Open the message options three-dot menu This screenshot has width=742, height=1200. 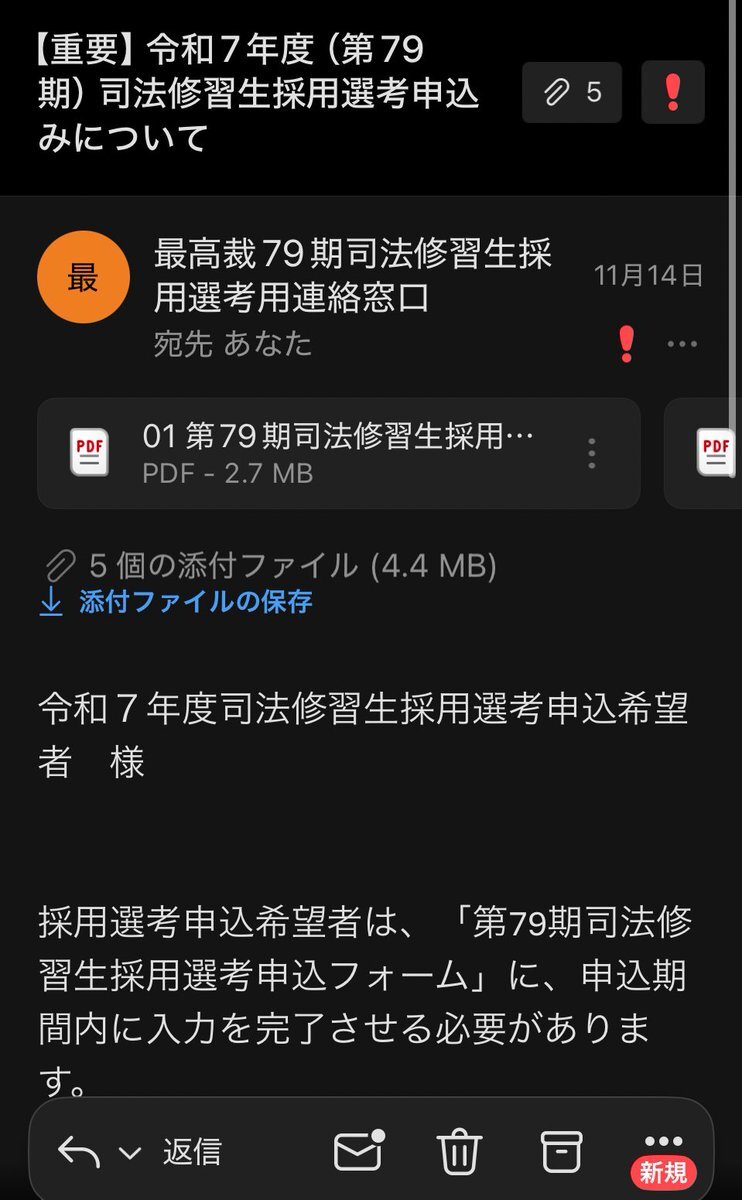(x=682, y=344)
